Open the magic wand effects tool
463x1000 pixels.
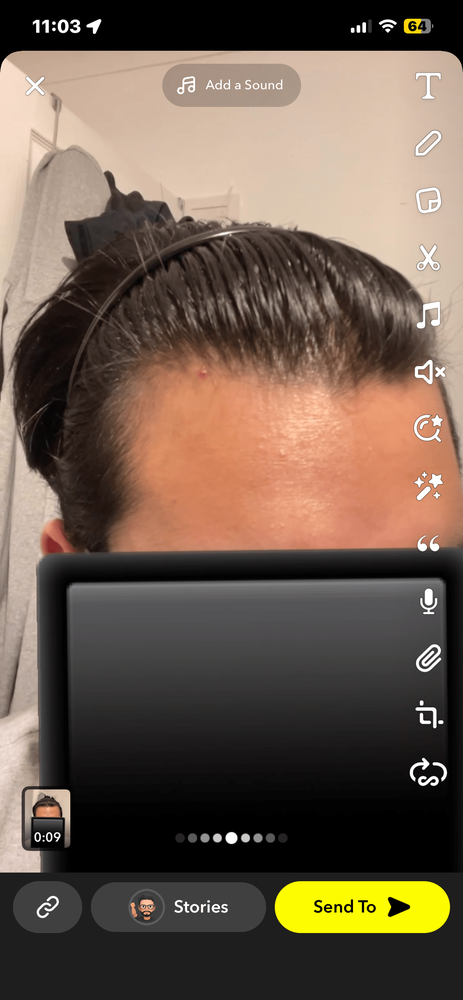pyautogui.click(x=429, y=486)
